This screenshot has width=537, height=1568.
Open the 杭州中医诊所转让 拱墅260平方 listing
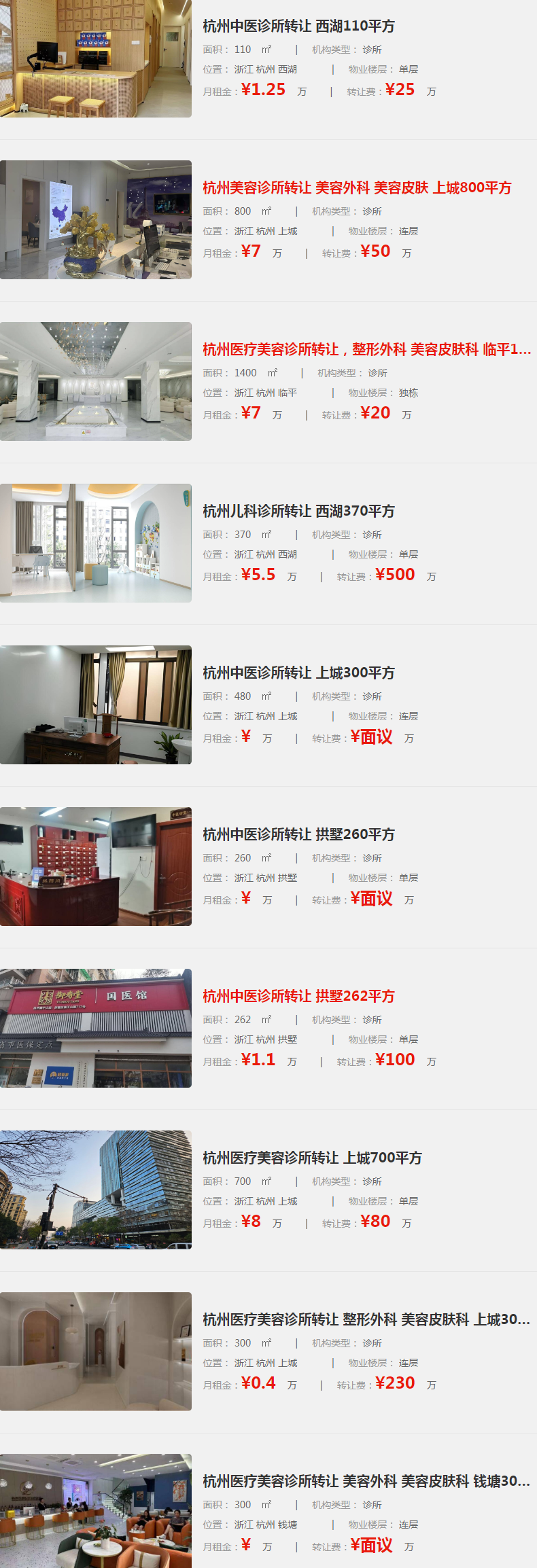coord(298,835)
